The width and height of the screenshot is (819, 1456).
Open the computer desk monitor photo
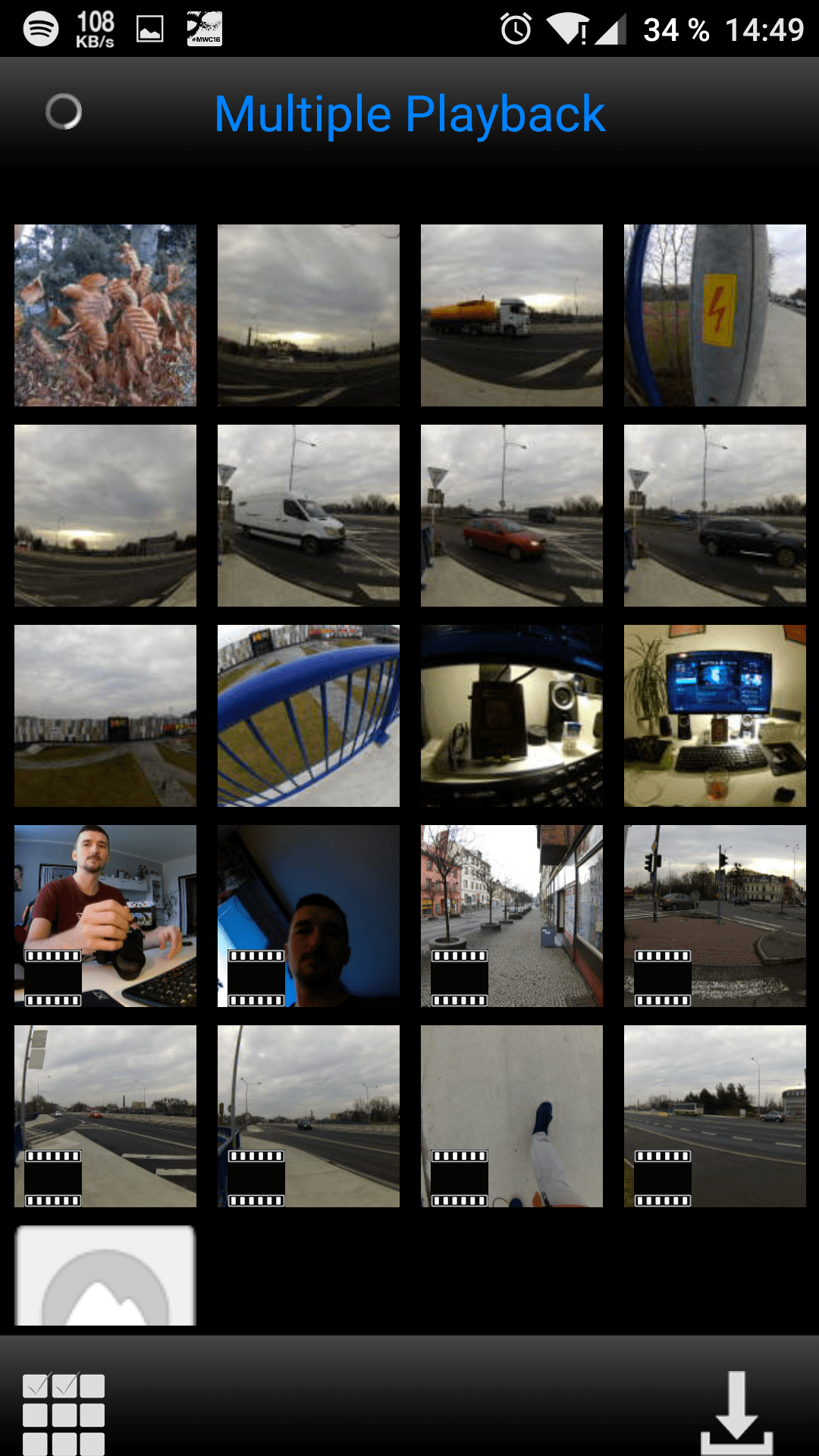pyautogui.click(x=715, y=716)
